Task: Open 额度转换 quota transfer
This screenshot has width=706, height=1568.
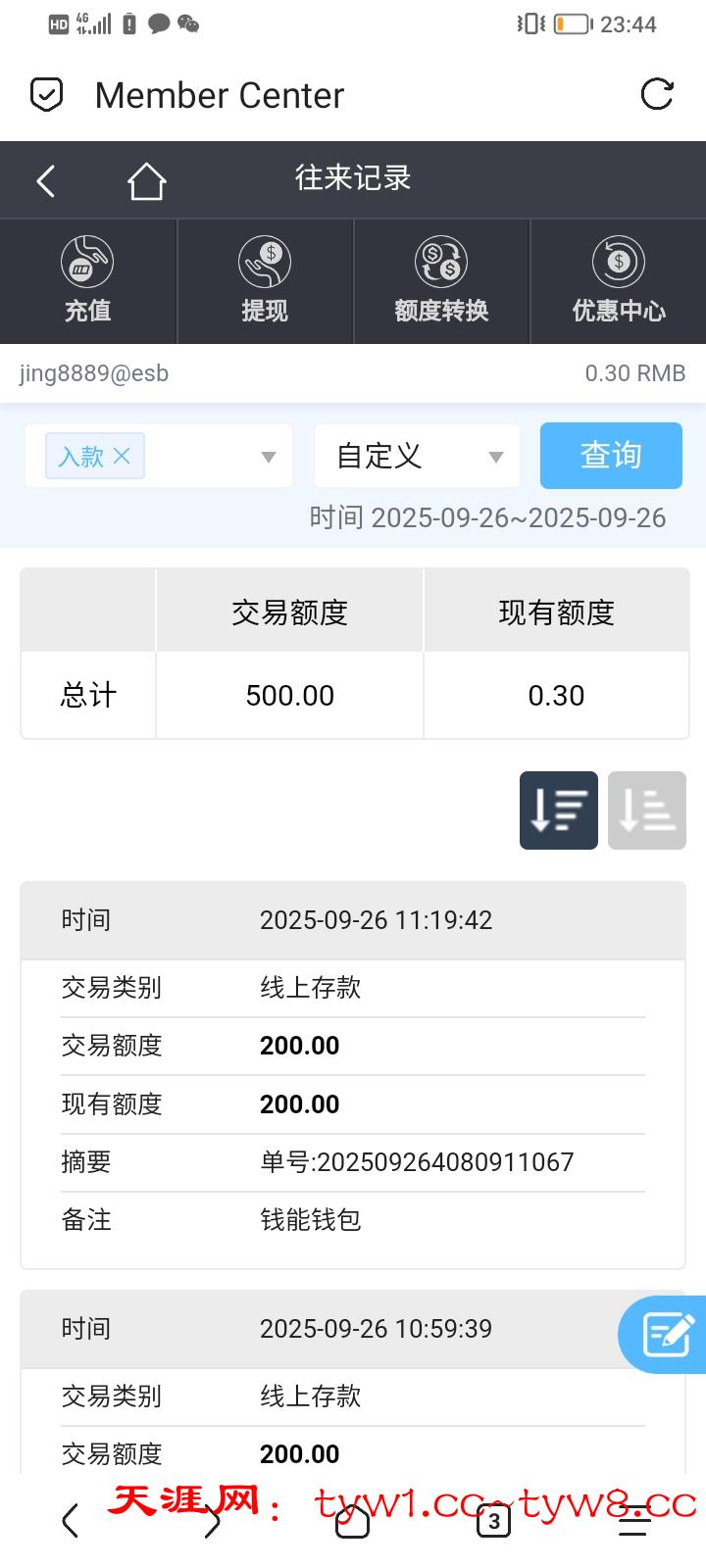Action: tap(441, 281)
